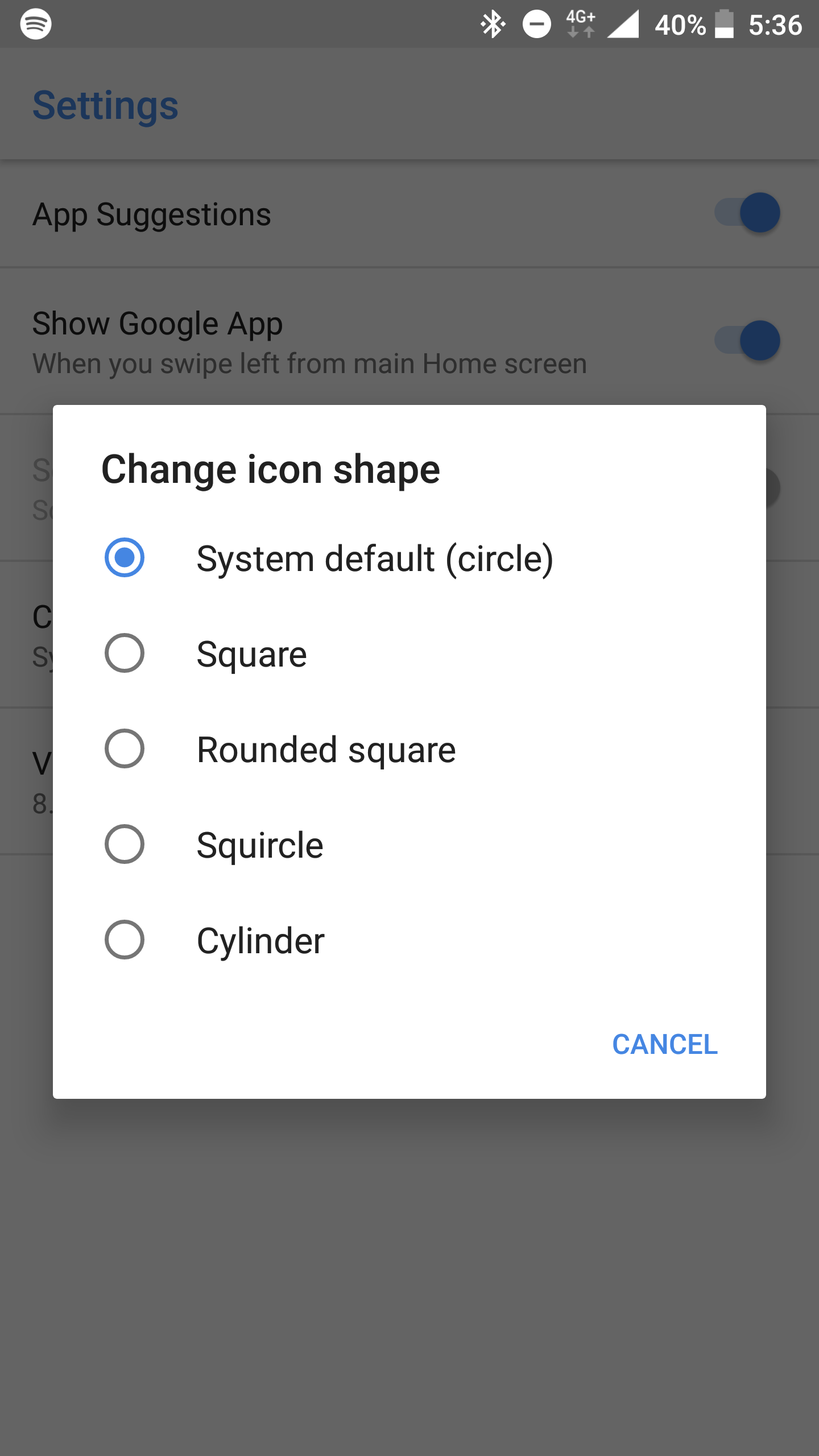The height and width of the screenshot is (1456, 819).
Task: Select the System default (circle) option
Action: pos(409,558)
